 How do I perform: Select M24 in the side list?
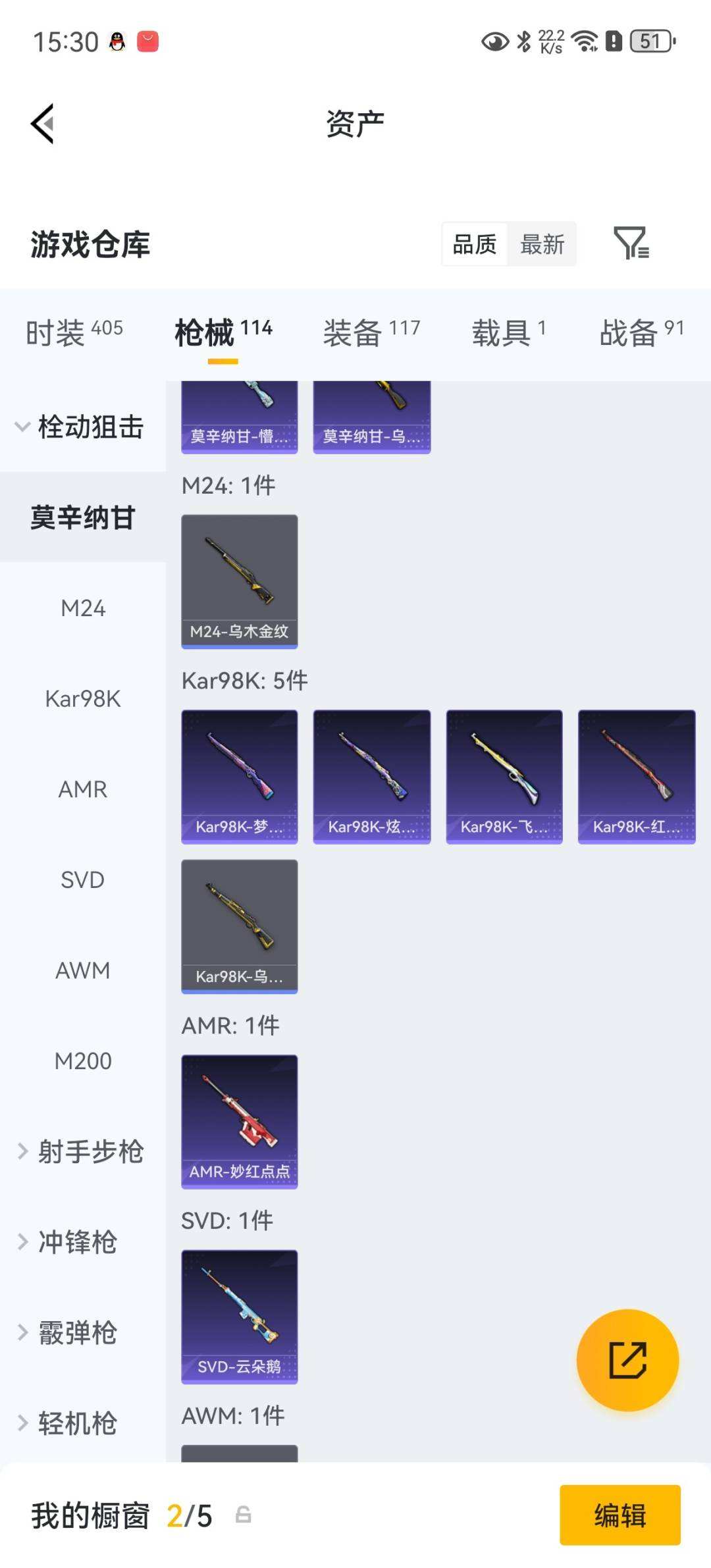[x=83, y=608]
